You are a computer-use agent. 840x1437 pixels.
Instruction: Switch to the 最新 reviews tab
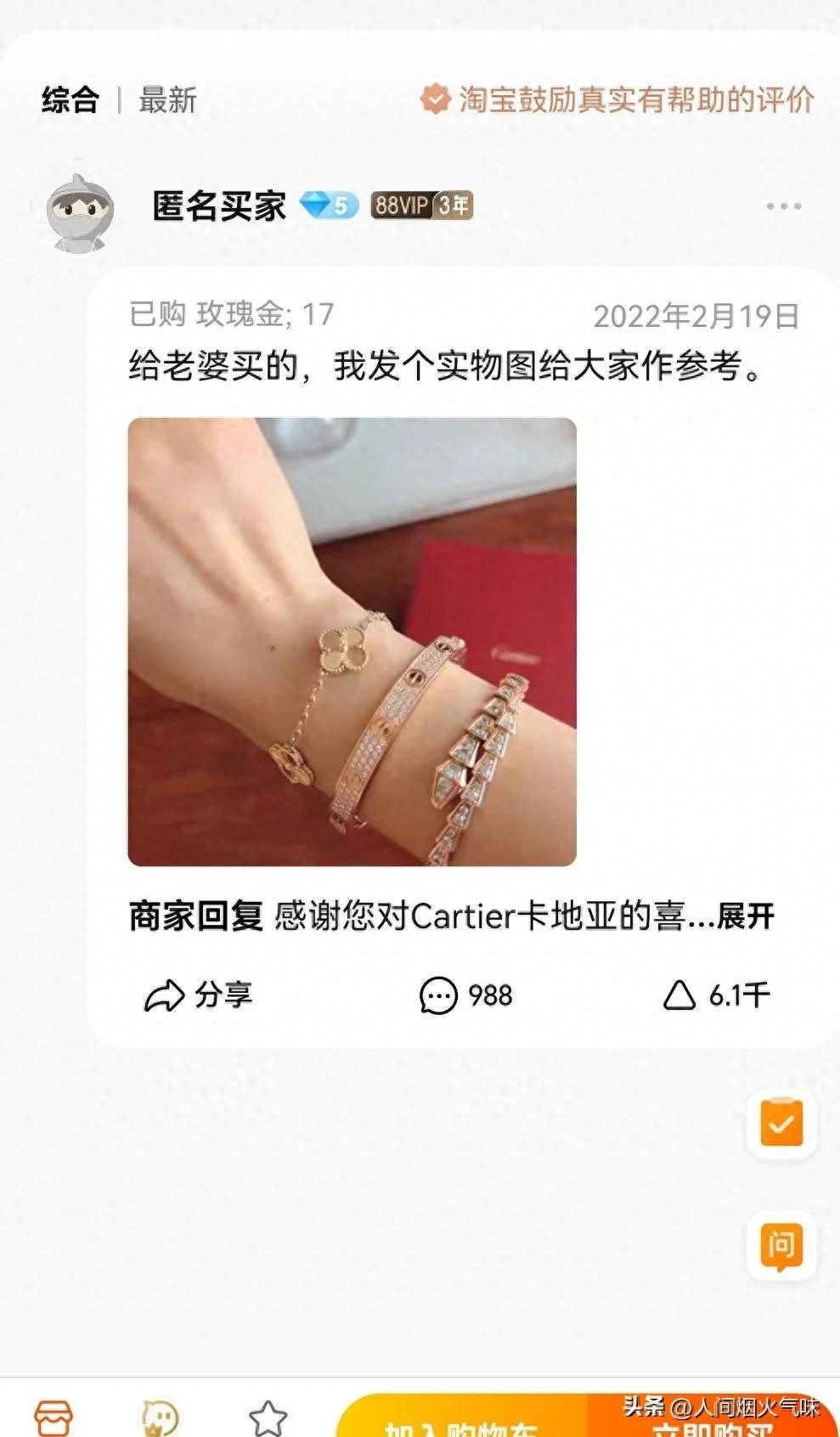[167, 100]
